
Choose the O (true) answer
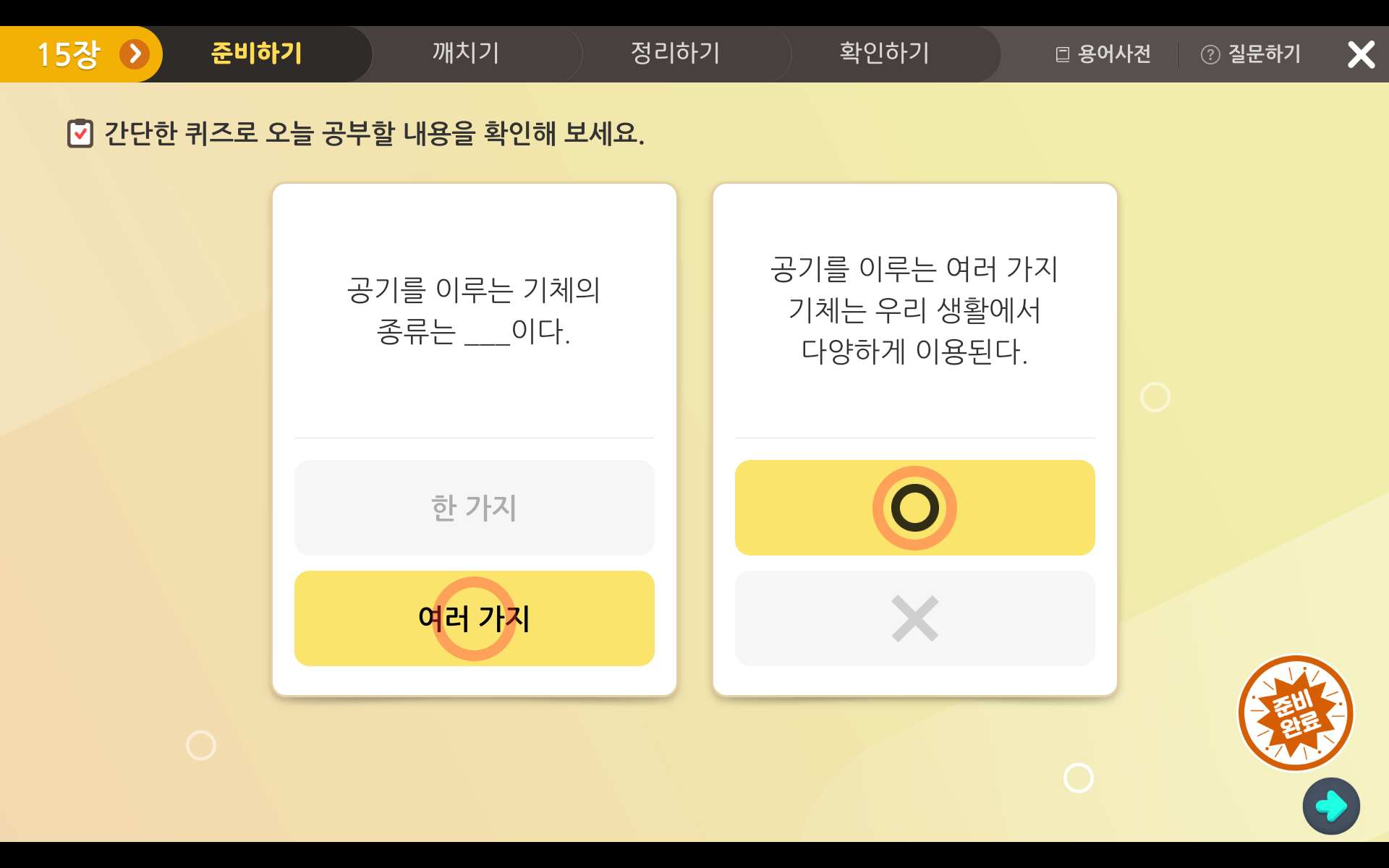coord(914,508)
